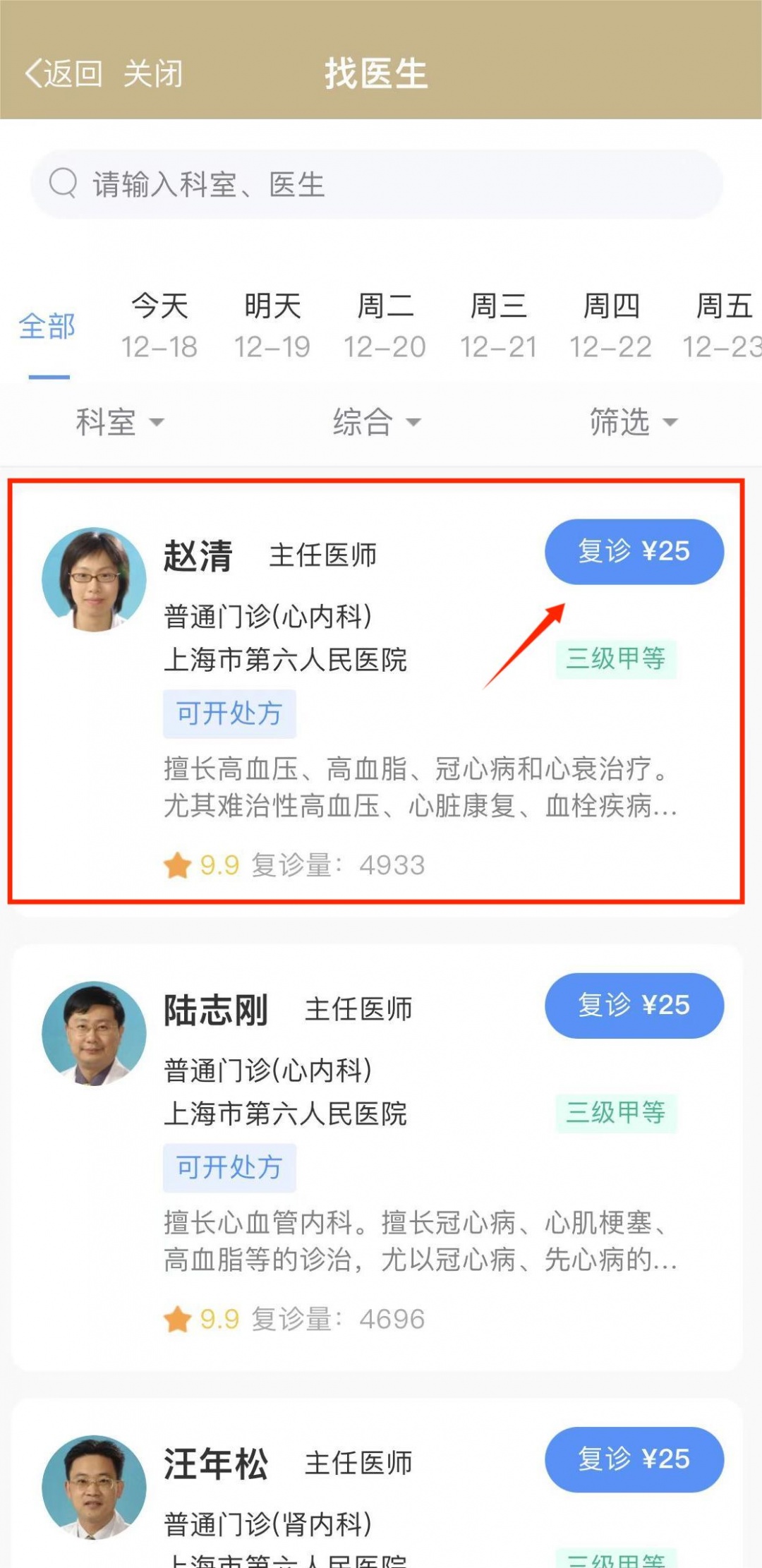
Task: Close the page with 关闭
Action: click(x=153, y=73)
